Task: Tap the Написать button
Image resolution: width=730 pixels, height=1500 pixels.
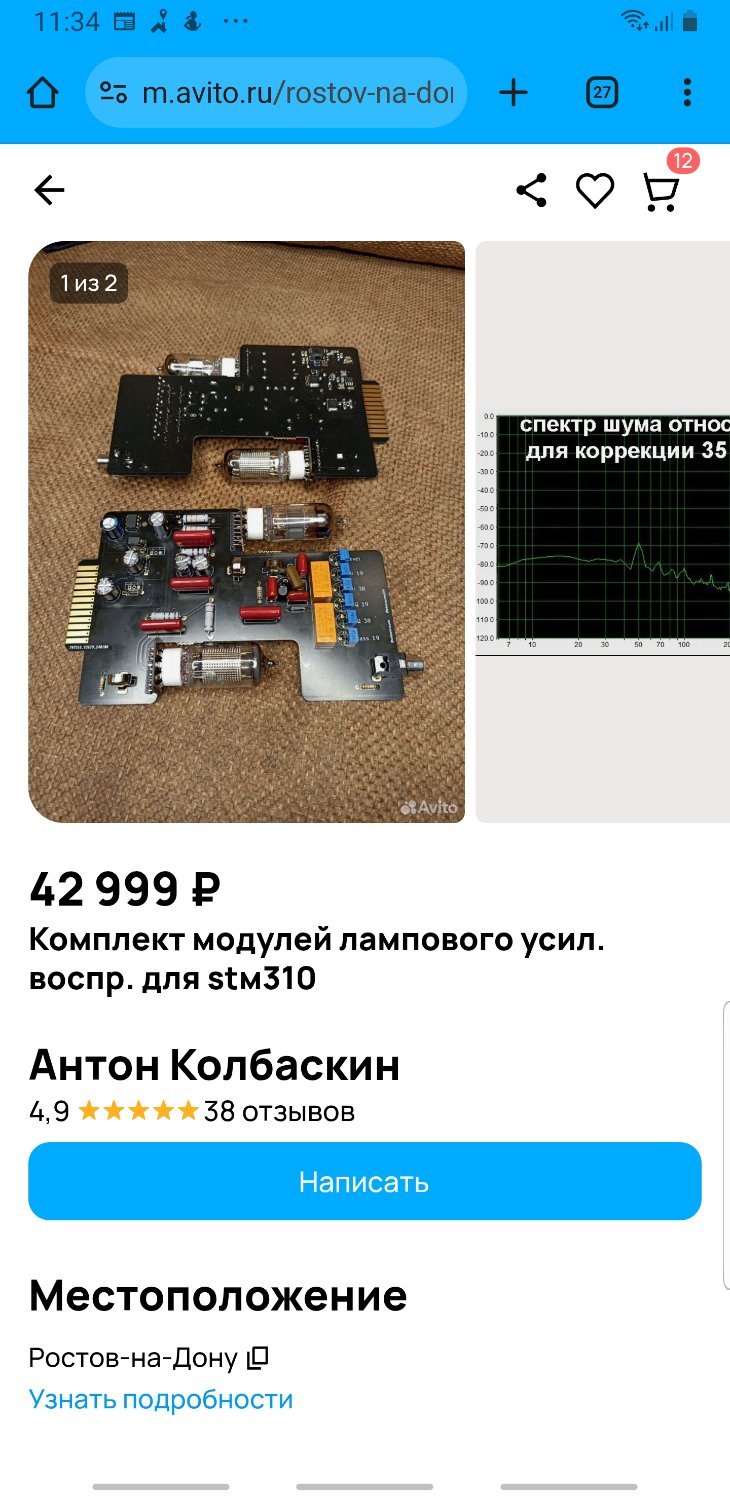Action: (365, 1181)
